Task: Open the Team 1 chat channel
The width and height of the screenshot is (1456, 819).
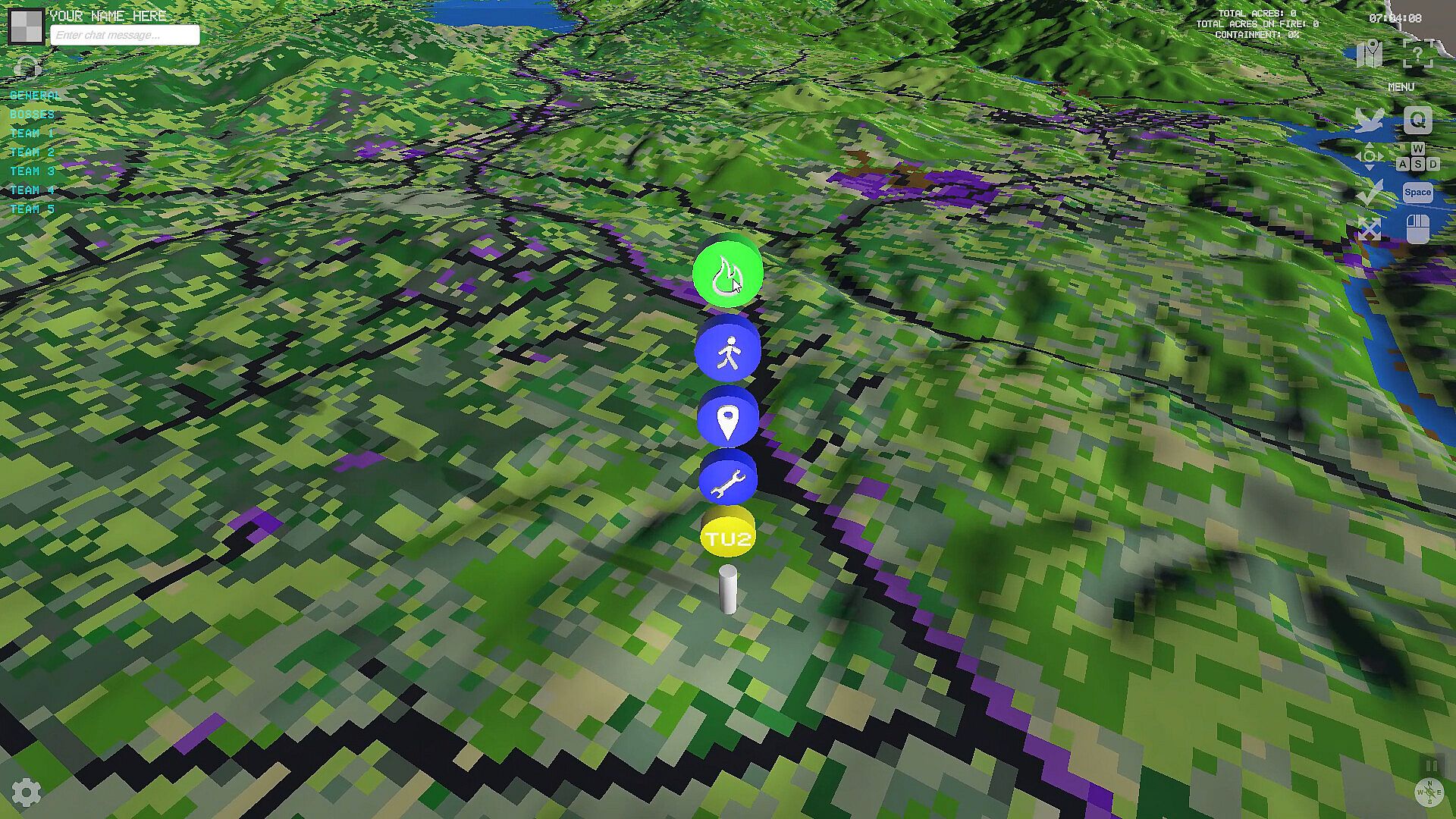Action: click(x=32, y=133)
